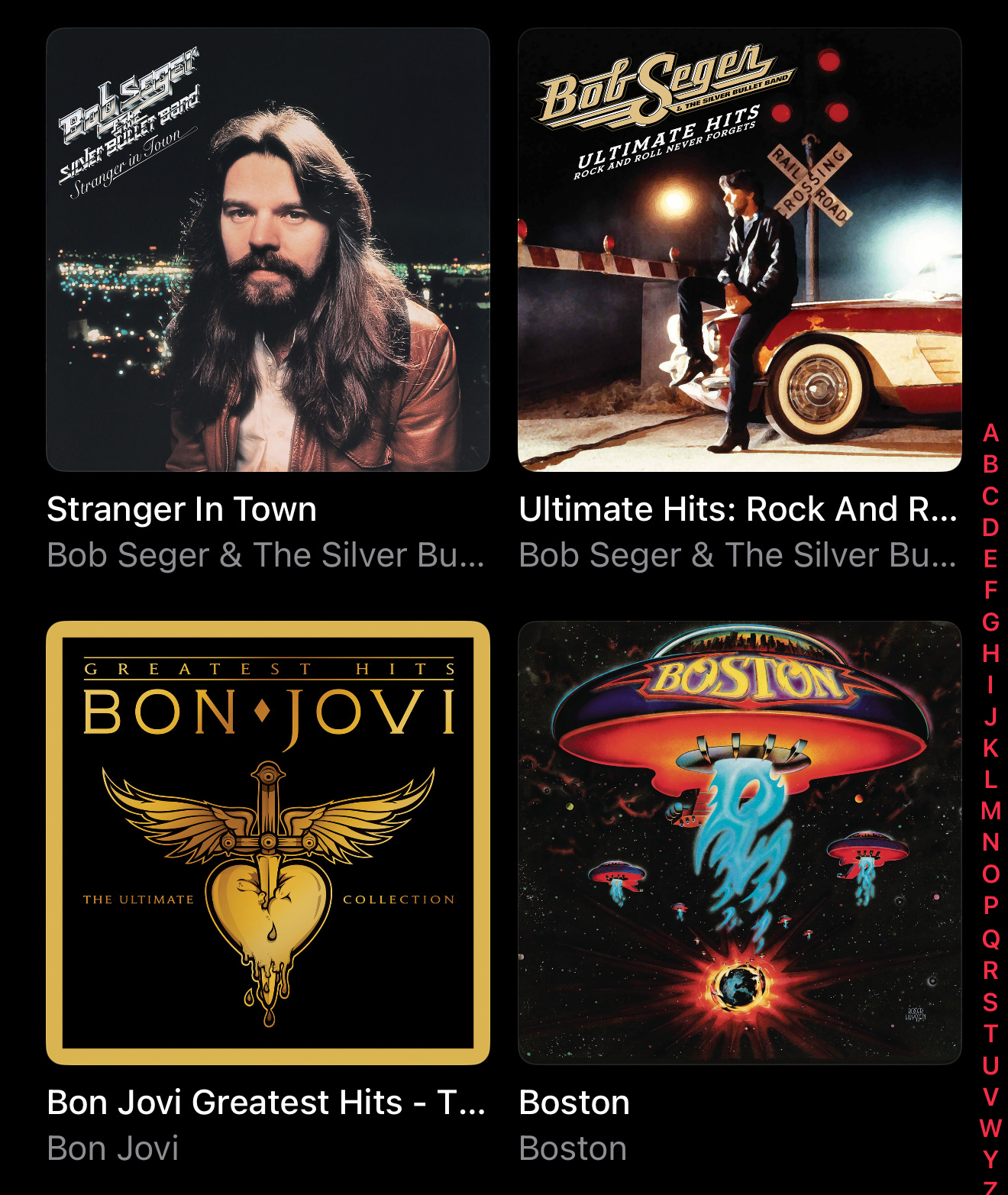Image resolution: width=1008 pixels, height=1195 pixels.
Task: Open the Boston album
Action: point(739,842)
